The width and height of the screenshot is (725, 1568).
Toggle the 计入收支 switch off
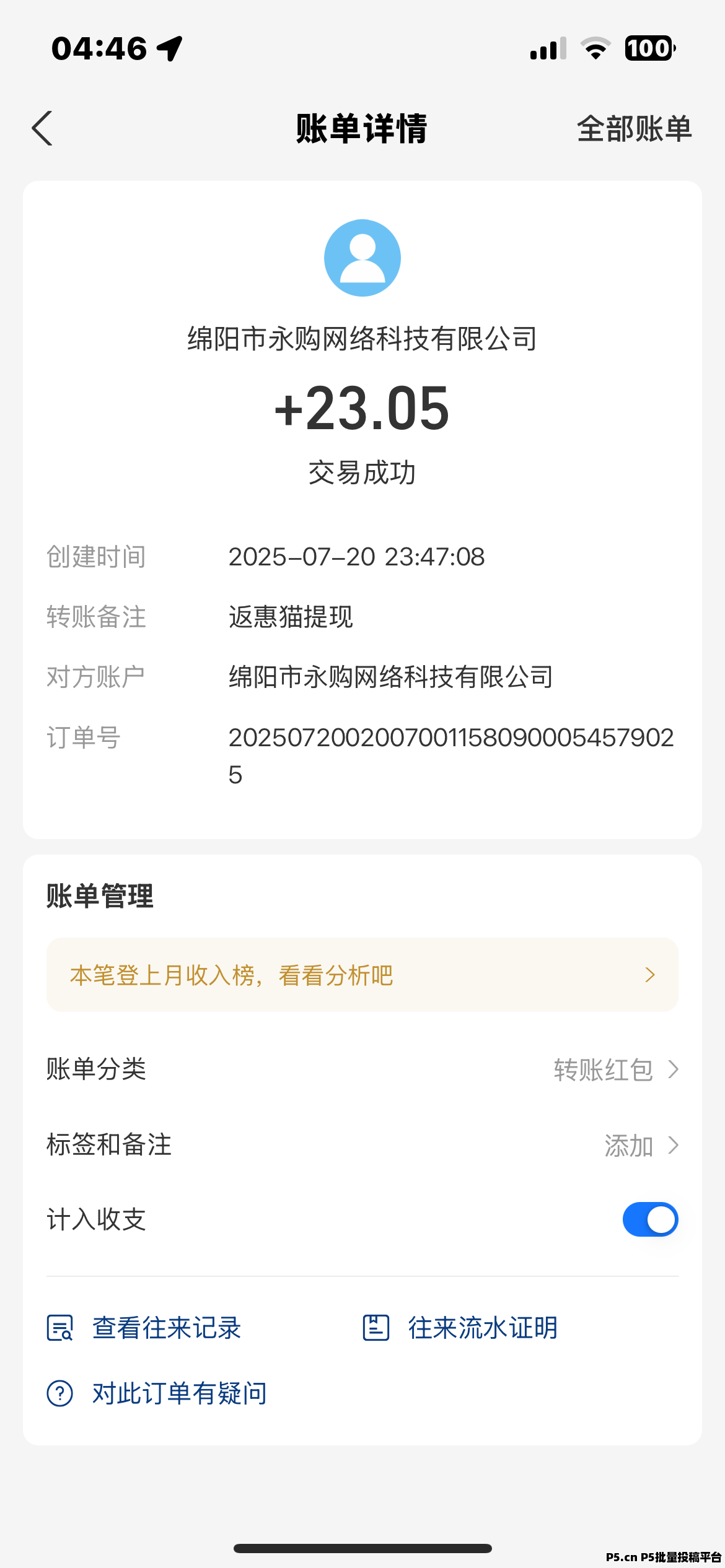pyautogui.click(x=650, y=1219)
